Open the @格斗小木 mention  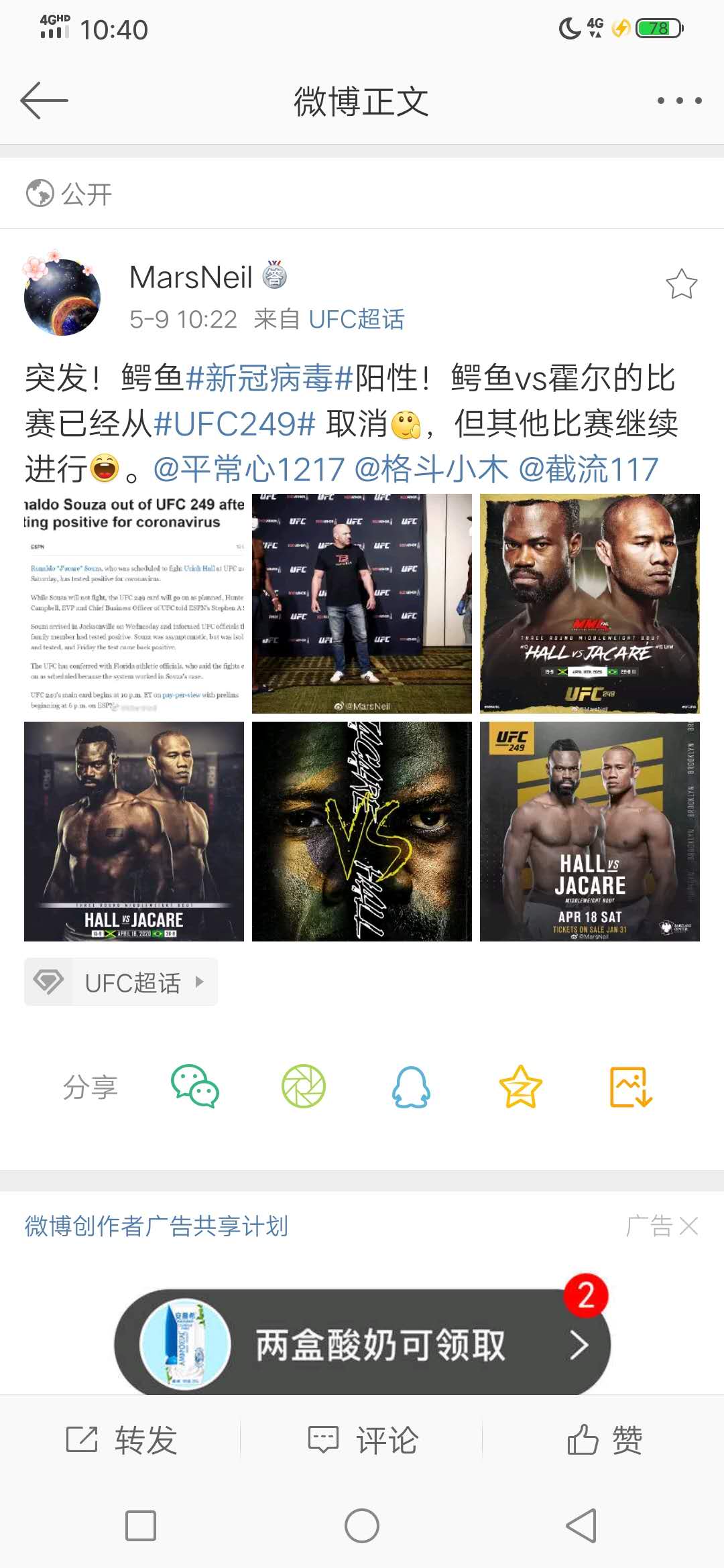pos(431,469)
